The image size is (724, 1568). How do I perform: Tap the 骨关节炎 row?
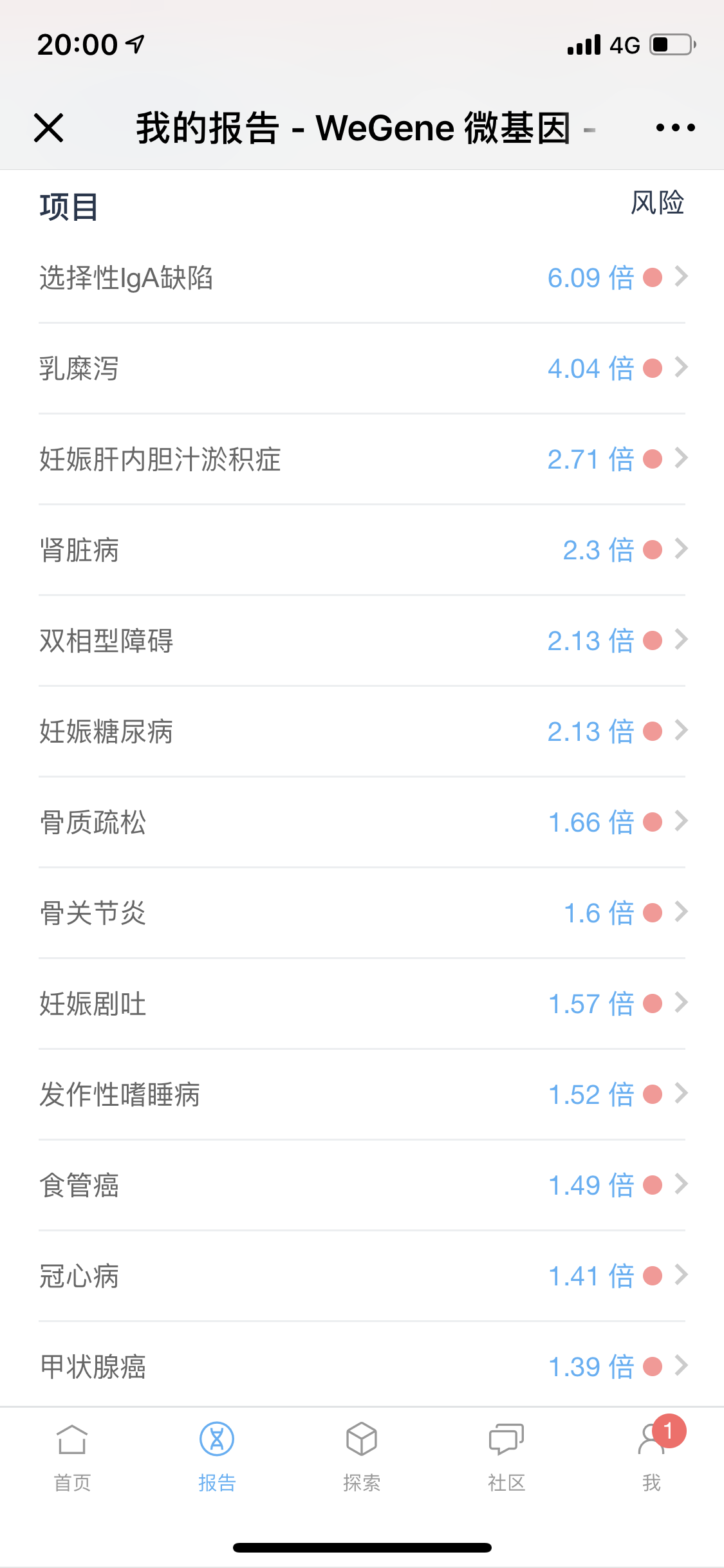(362, 913)
